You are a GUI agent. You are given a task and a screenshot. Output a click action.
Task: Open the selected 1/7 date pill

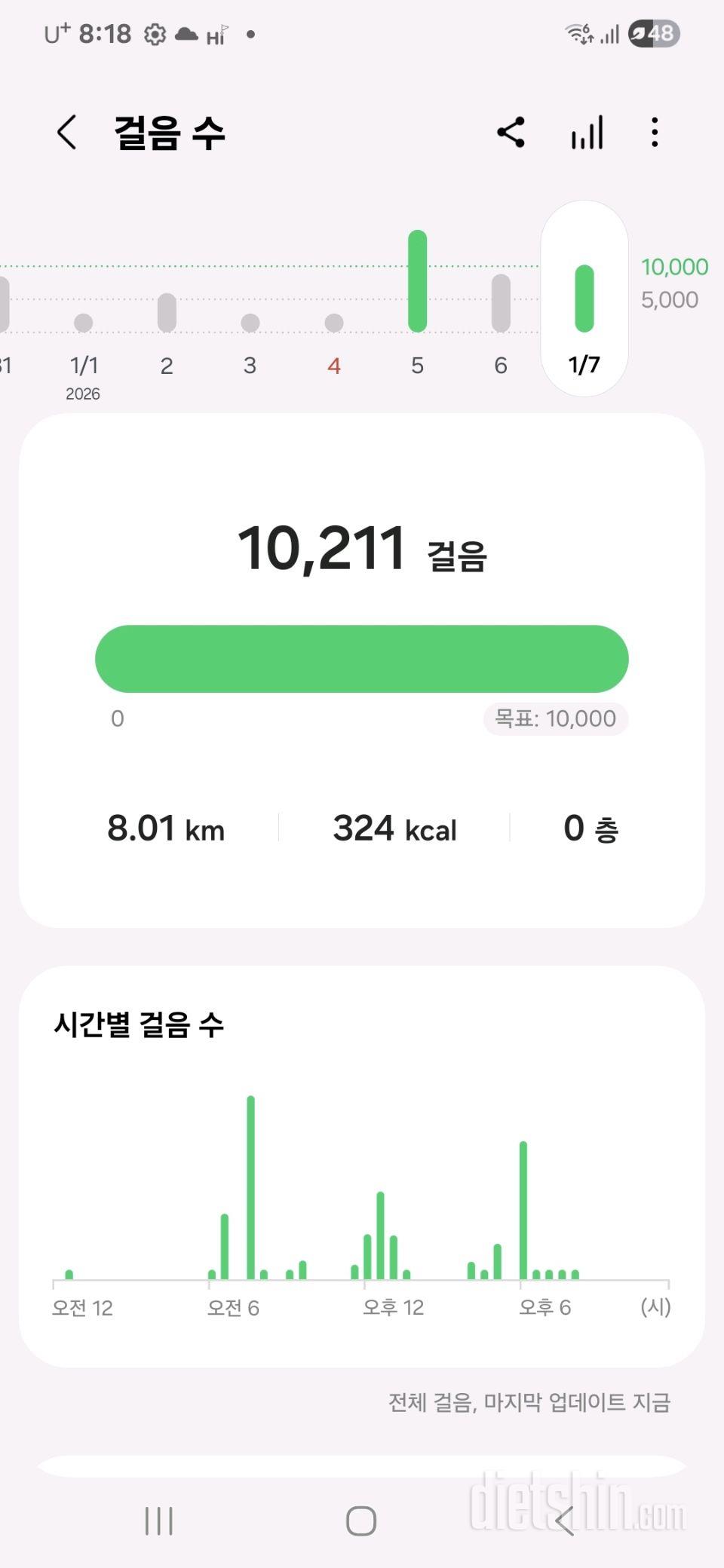click(x=584, y=298)
